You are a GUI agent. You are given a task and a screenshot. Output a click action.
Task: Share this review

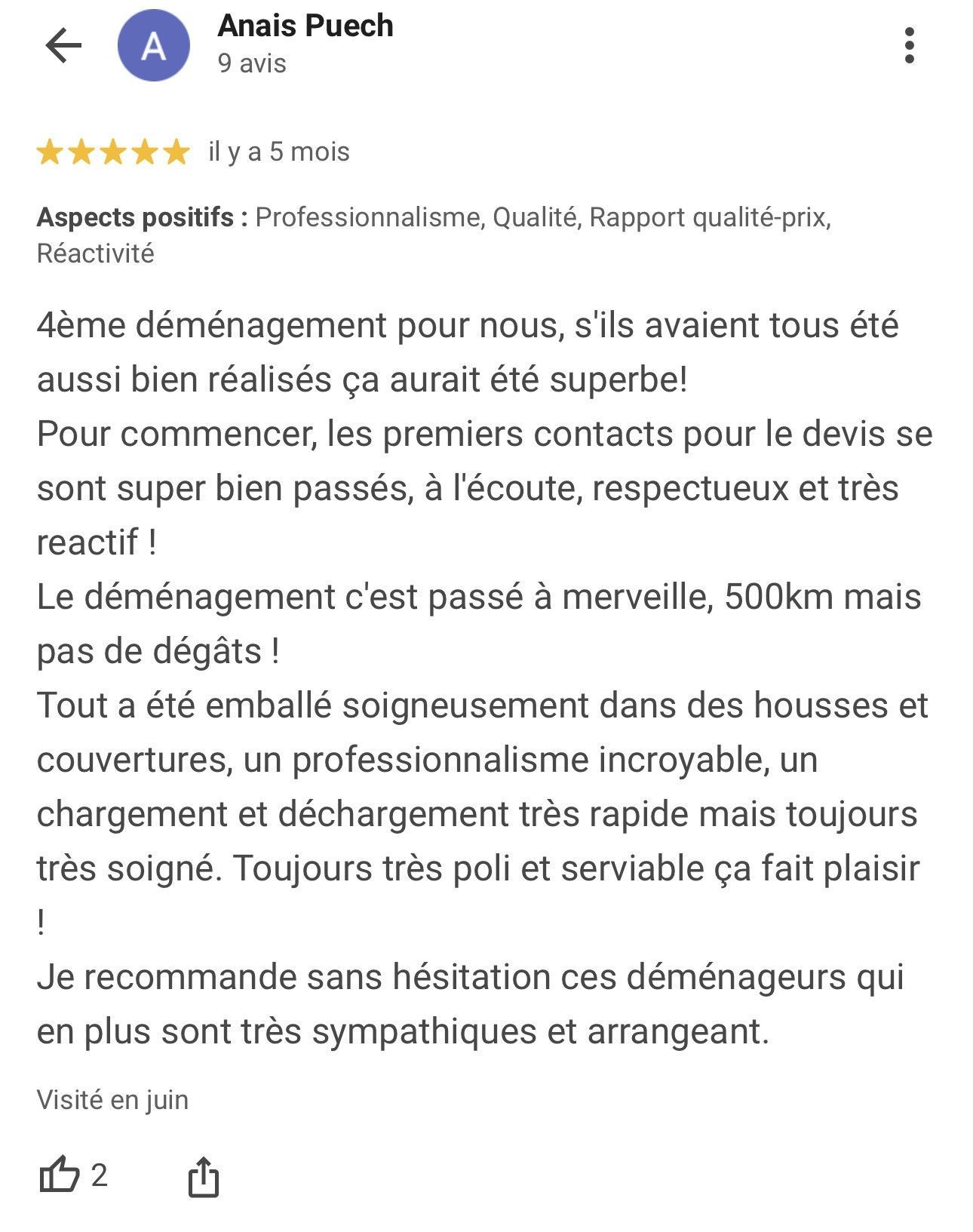(x=203, y=1178)
